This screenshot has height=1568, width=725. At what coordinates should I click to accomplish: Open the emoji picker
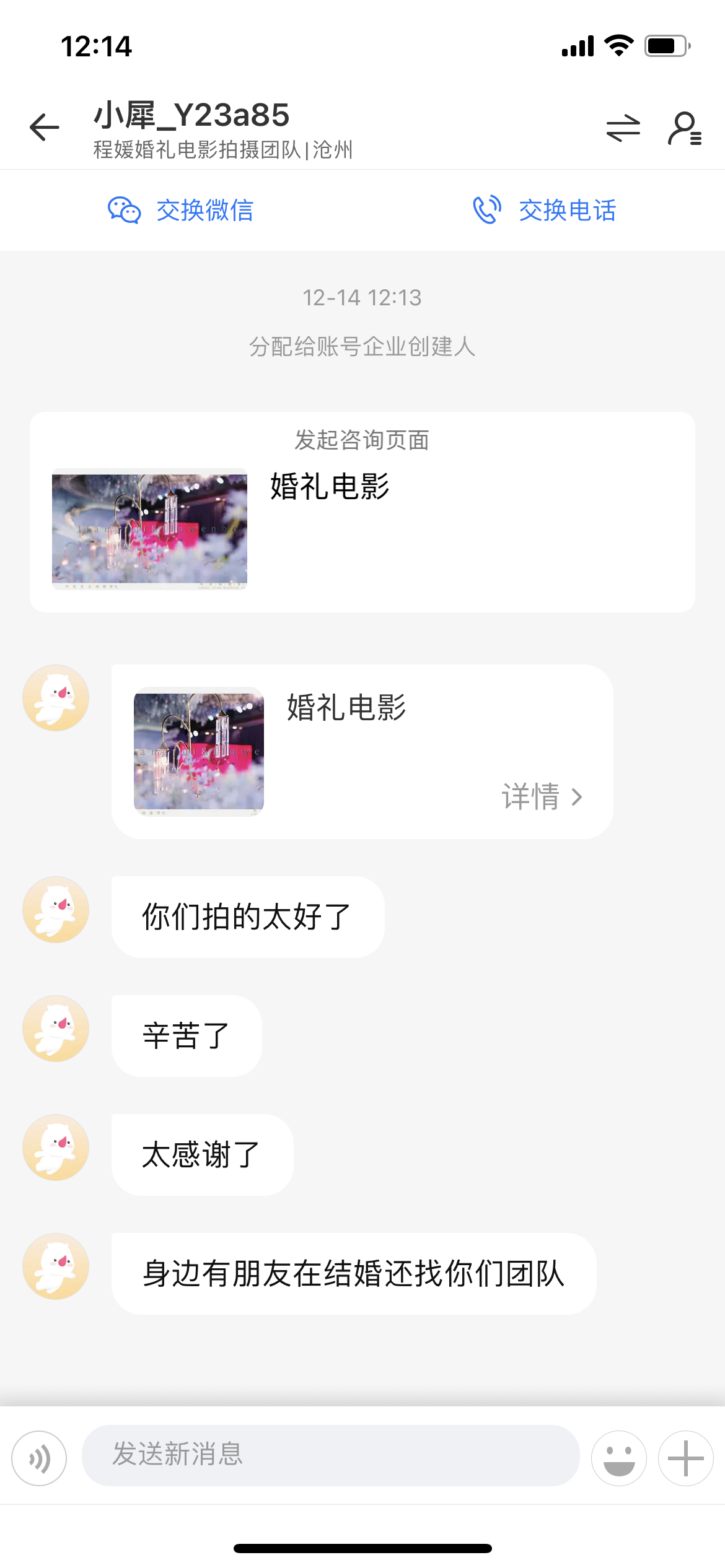[x=619, y=1458]
